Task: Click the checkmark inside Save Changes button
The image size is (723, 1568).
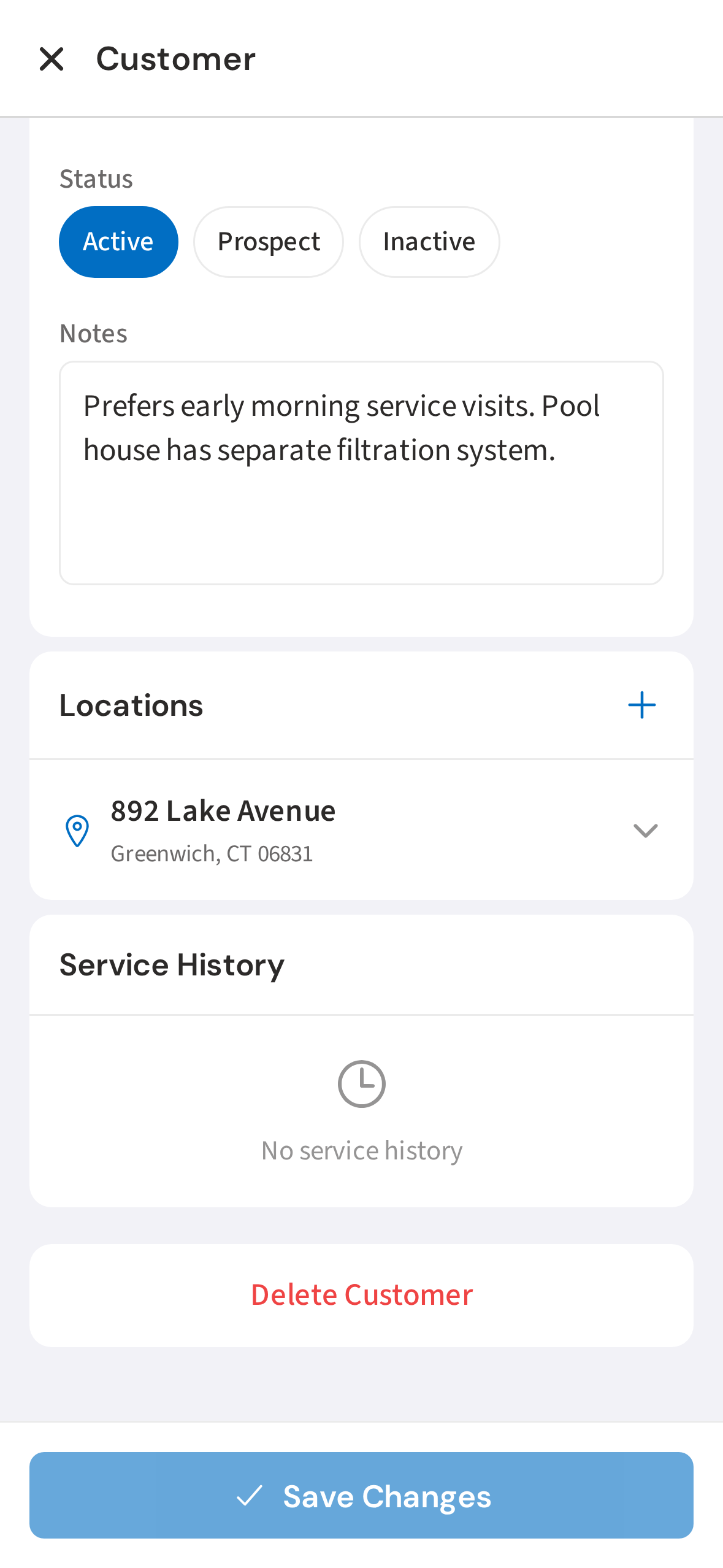Action: pos(250,1495)
